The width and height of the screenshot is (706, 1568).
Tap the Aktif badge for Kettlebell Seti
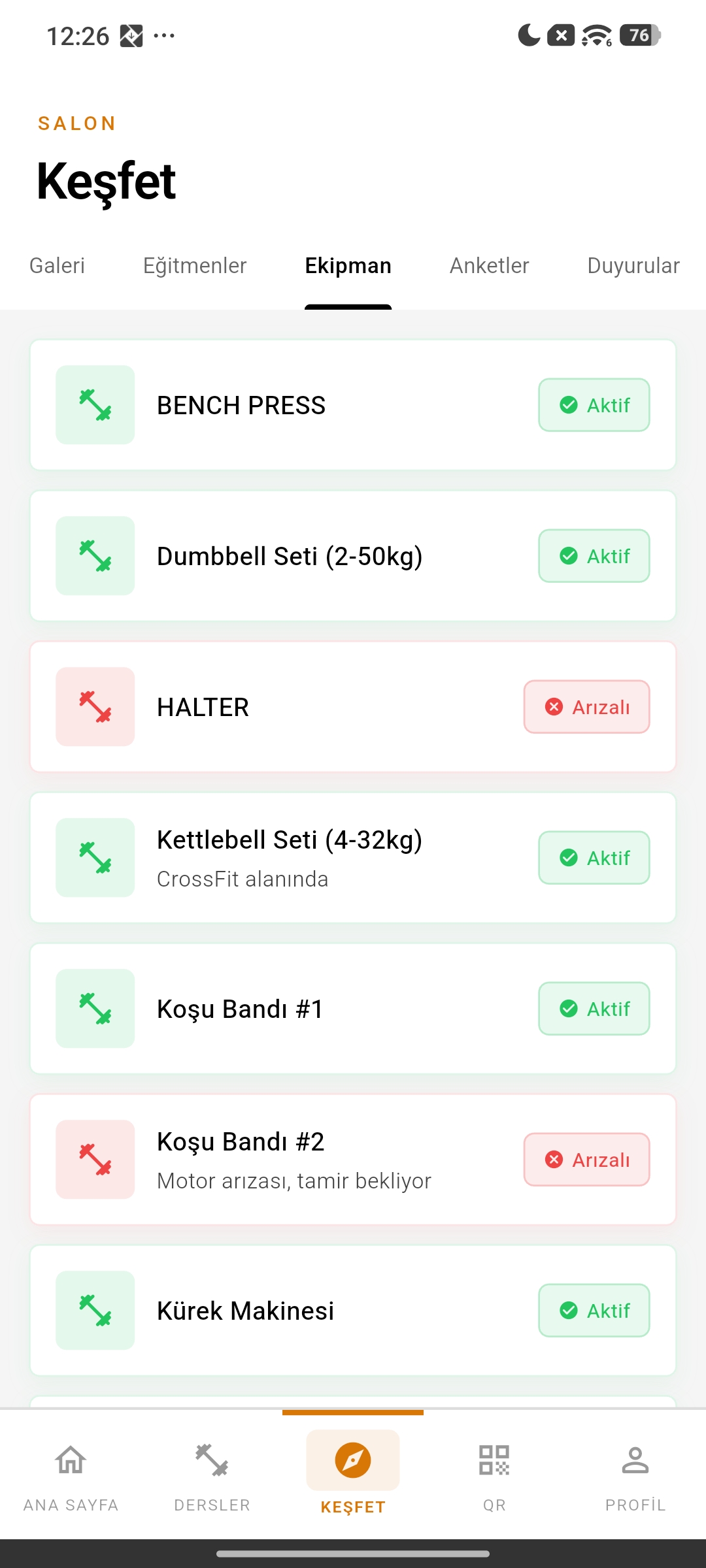594,858
